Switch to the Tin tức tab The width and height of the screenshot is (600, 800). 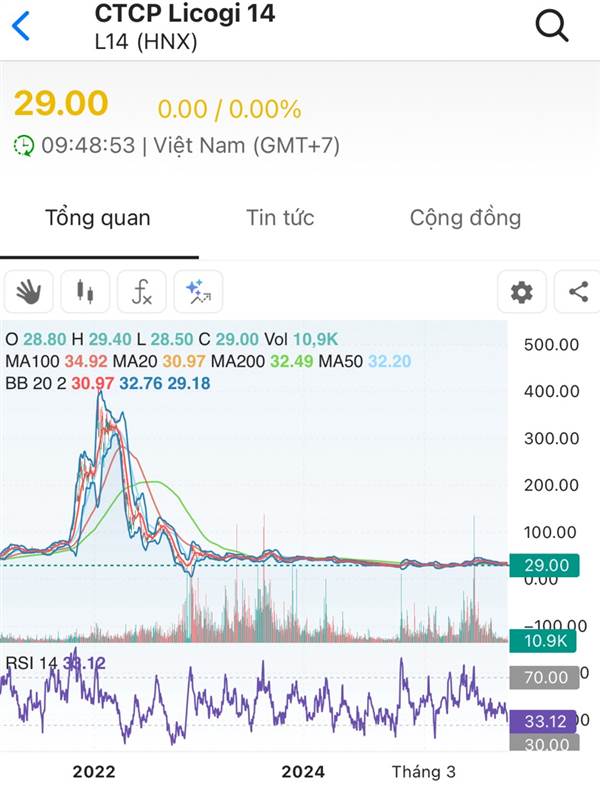(280, 218)
